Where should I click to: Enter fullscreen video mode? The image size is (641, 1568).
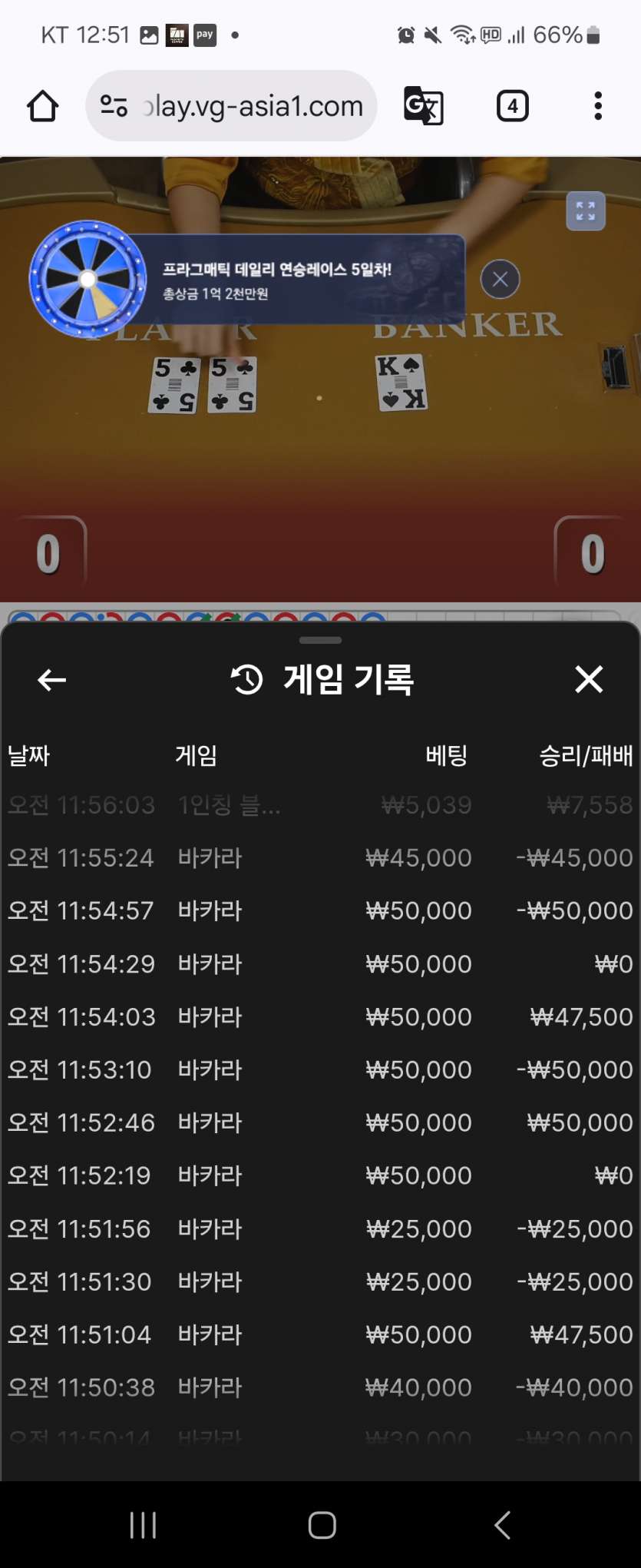click(x=585, y=211)
